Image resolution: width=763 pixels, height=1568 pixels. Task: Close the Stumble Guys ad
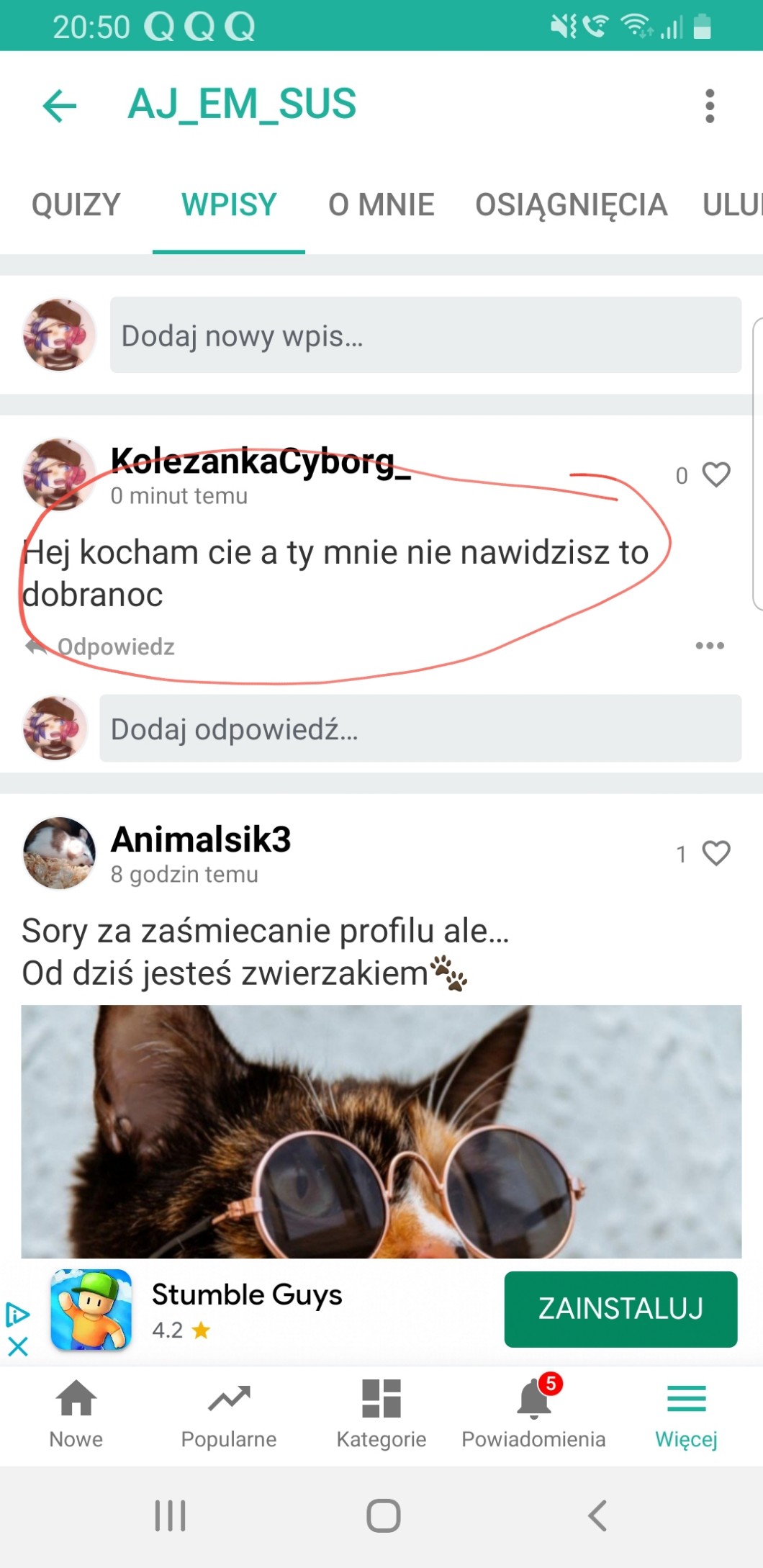click(18, 1346)
